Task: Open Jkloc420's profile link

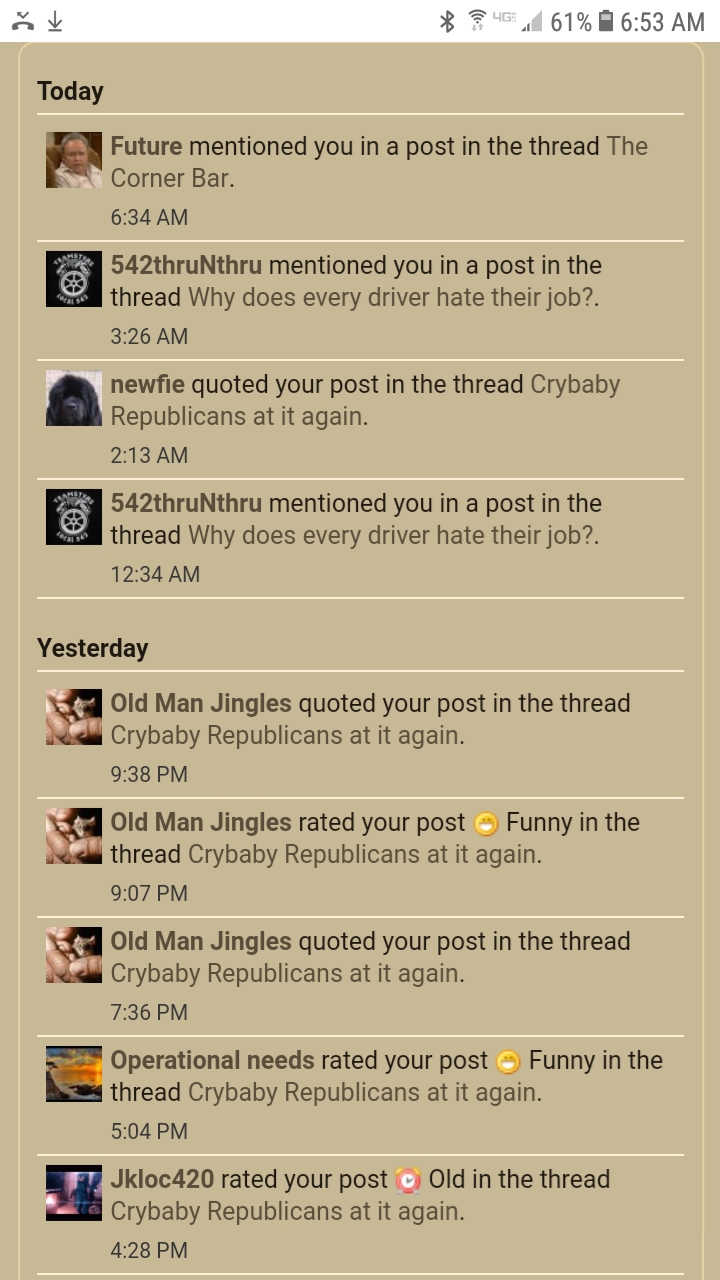Action: [162, 1179]
